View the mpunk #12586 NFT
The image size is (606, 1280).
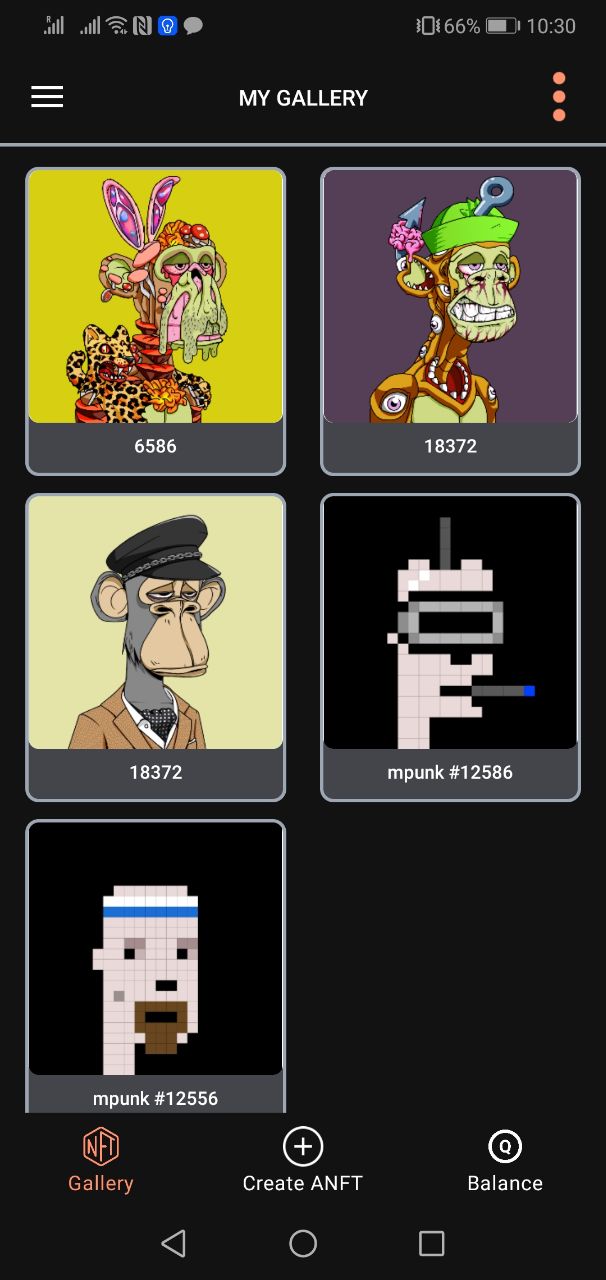450,646
